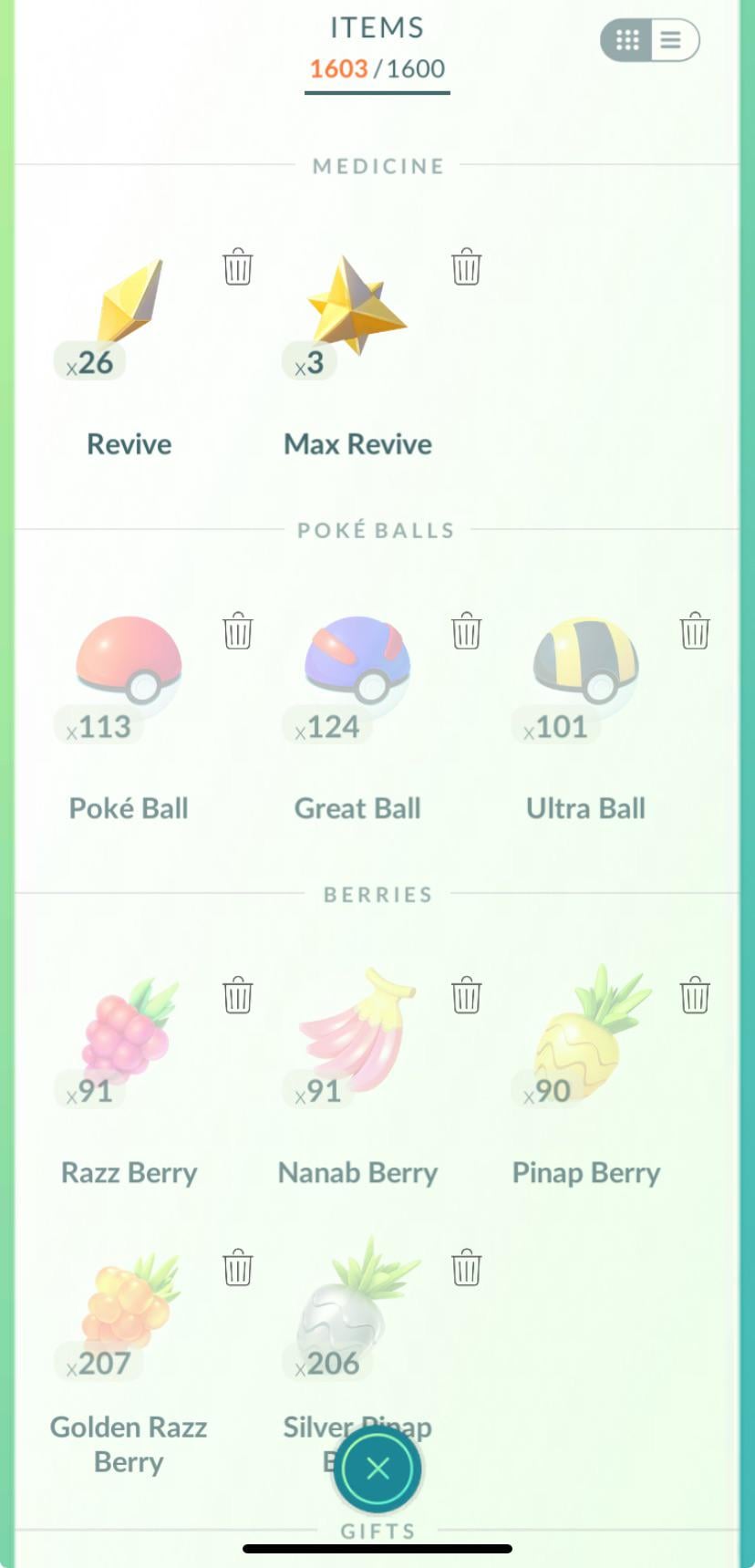Screen dimensions: 755x1568
Task: Discard Revive items with trash icon
Action: [237, 267]
